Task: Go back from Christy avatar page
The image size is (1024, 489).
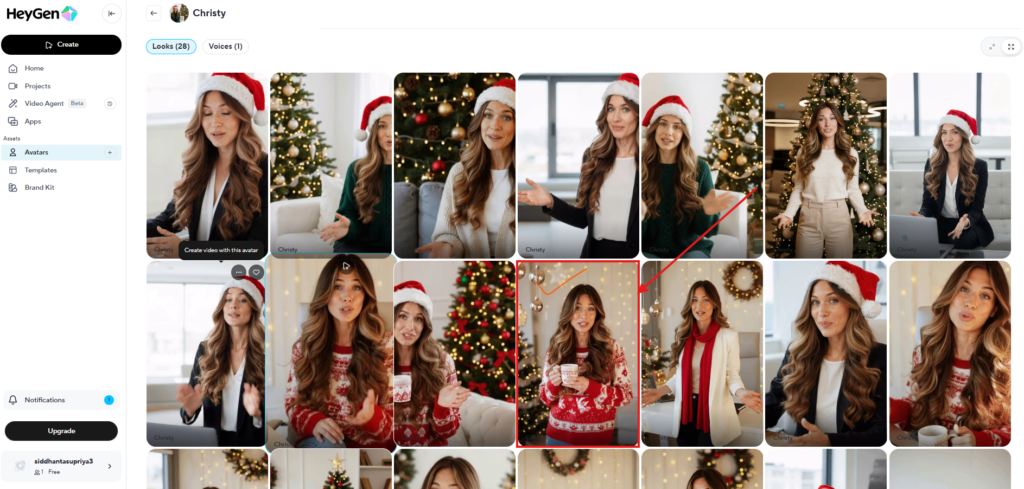Action: click(x=153, y=13)
